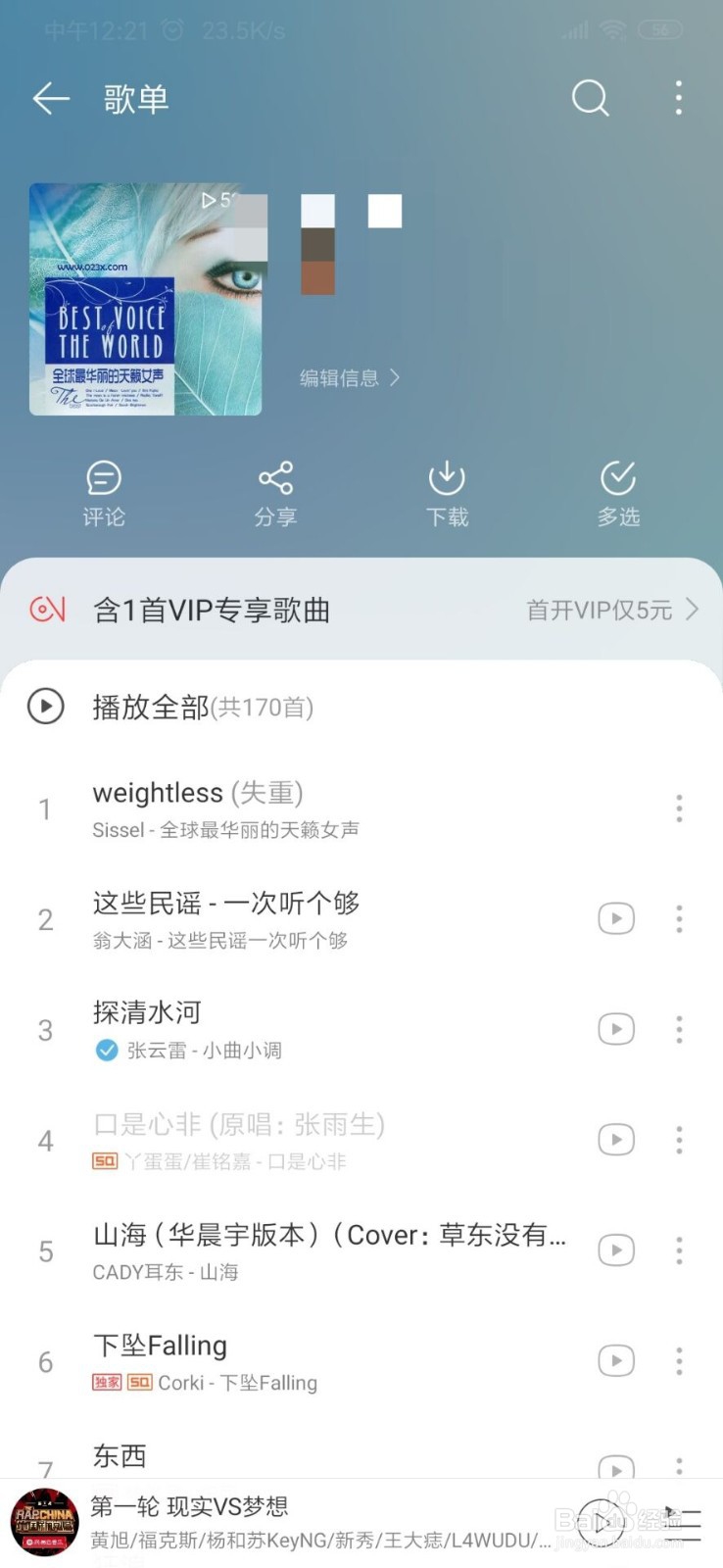Play the song 探清水河
The height and width of the screenshot is (1568, 723).
click(x=294, y=1029)
